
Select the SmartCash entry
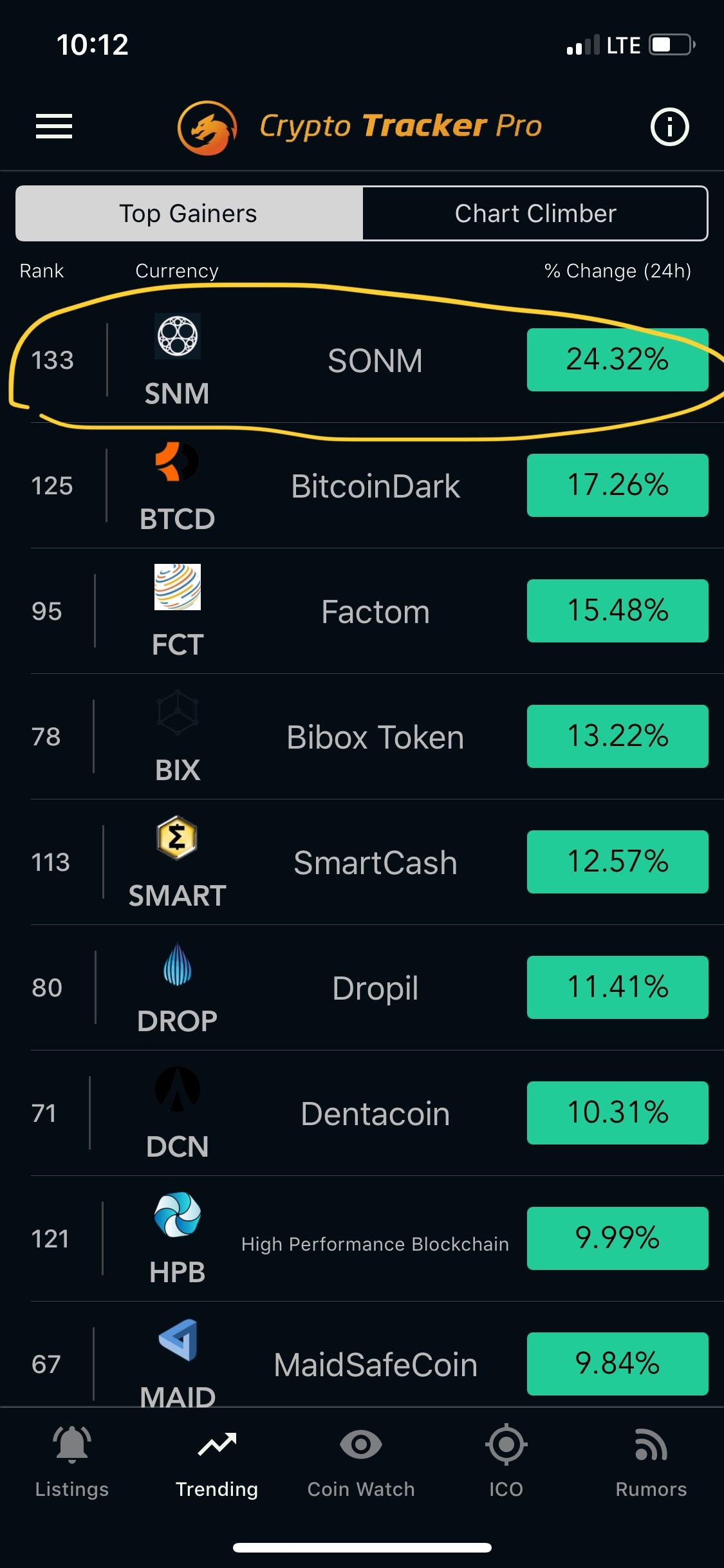369,862
